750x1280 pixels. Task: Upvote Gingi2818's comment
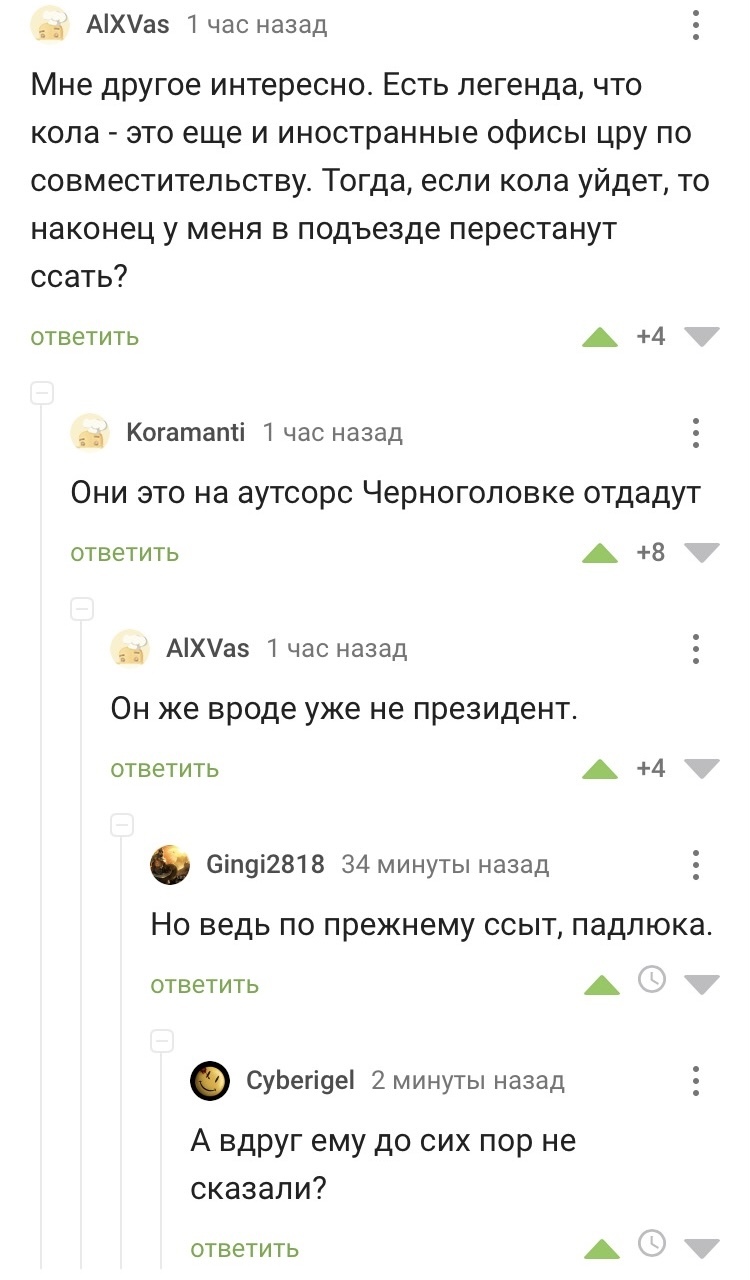point(600,985)
